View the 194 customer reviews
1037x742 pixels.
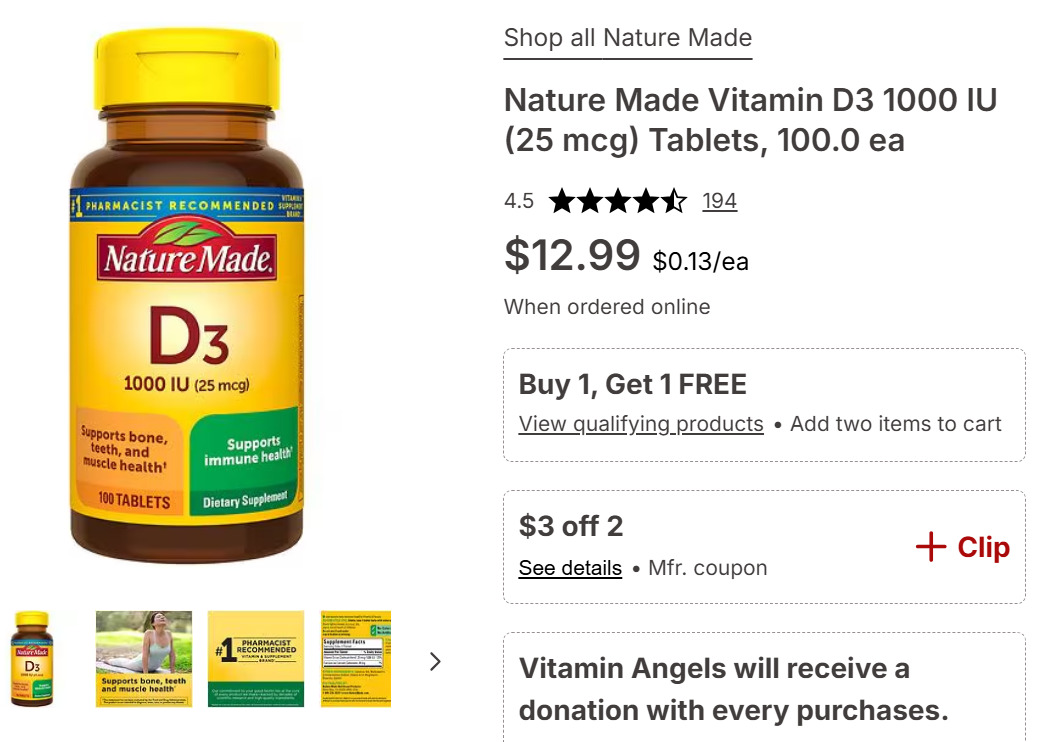coord(719,201)
